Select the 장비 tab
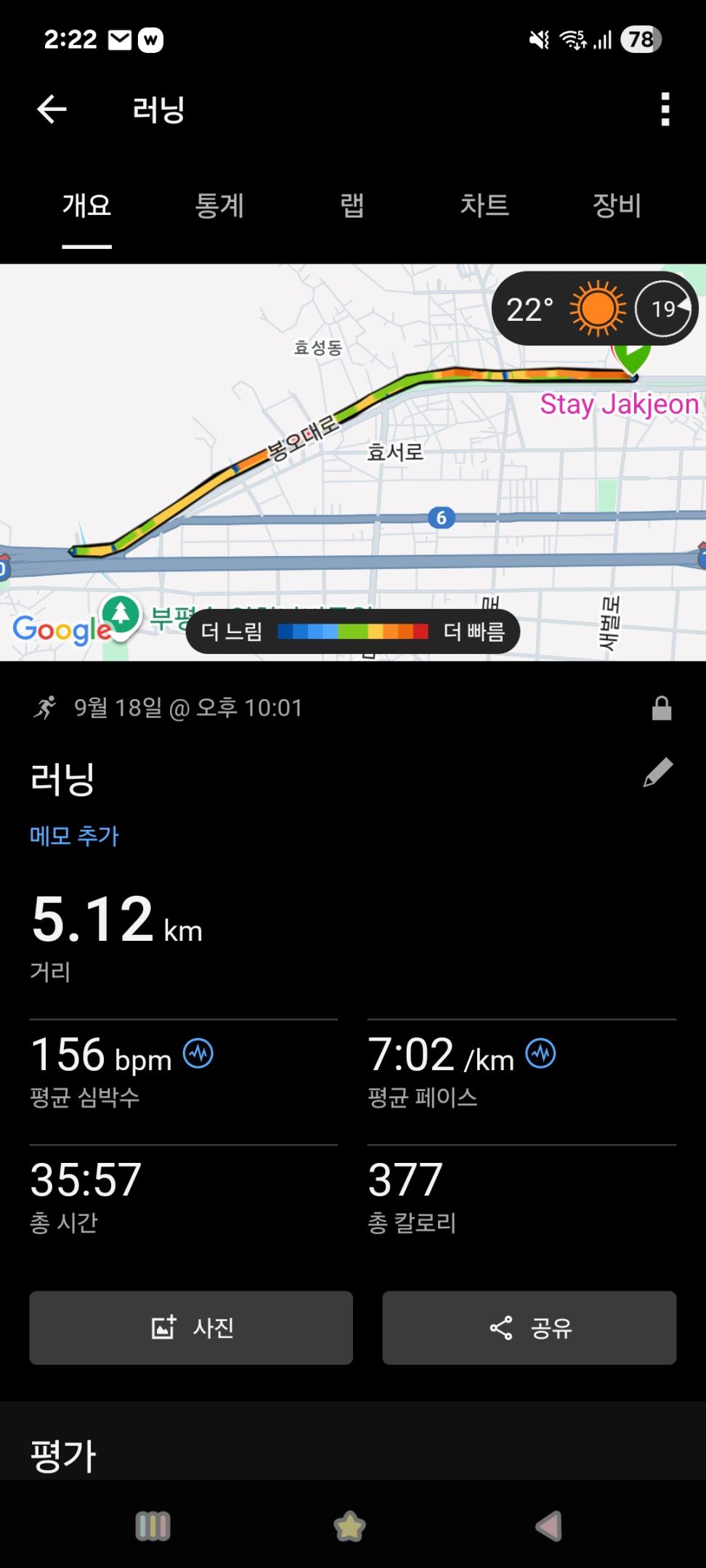The width and height of the screenshot is (706, 1568). pos(617,206)
